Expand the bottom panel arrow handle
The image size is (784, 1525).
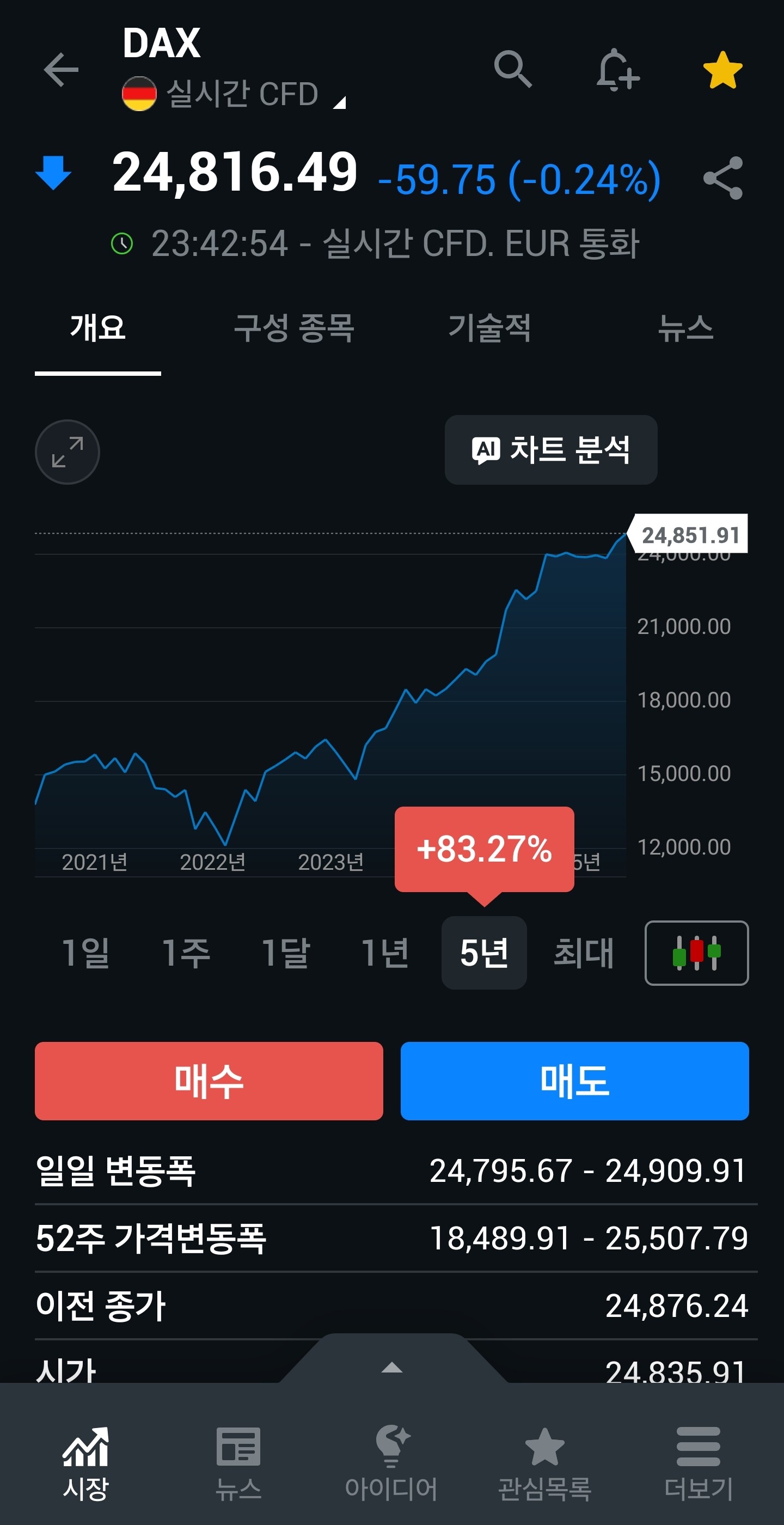point(391,1367)
